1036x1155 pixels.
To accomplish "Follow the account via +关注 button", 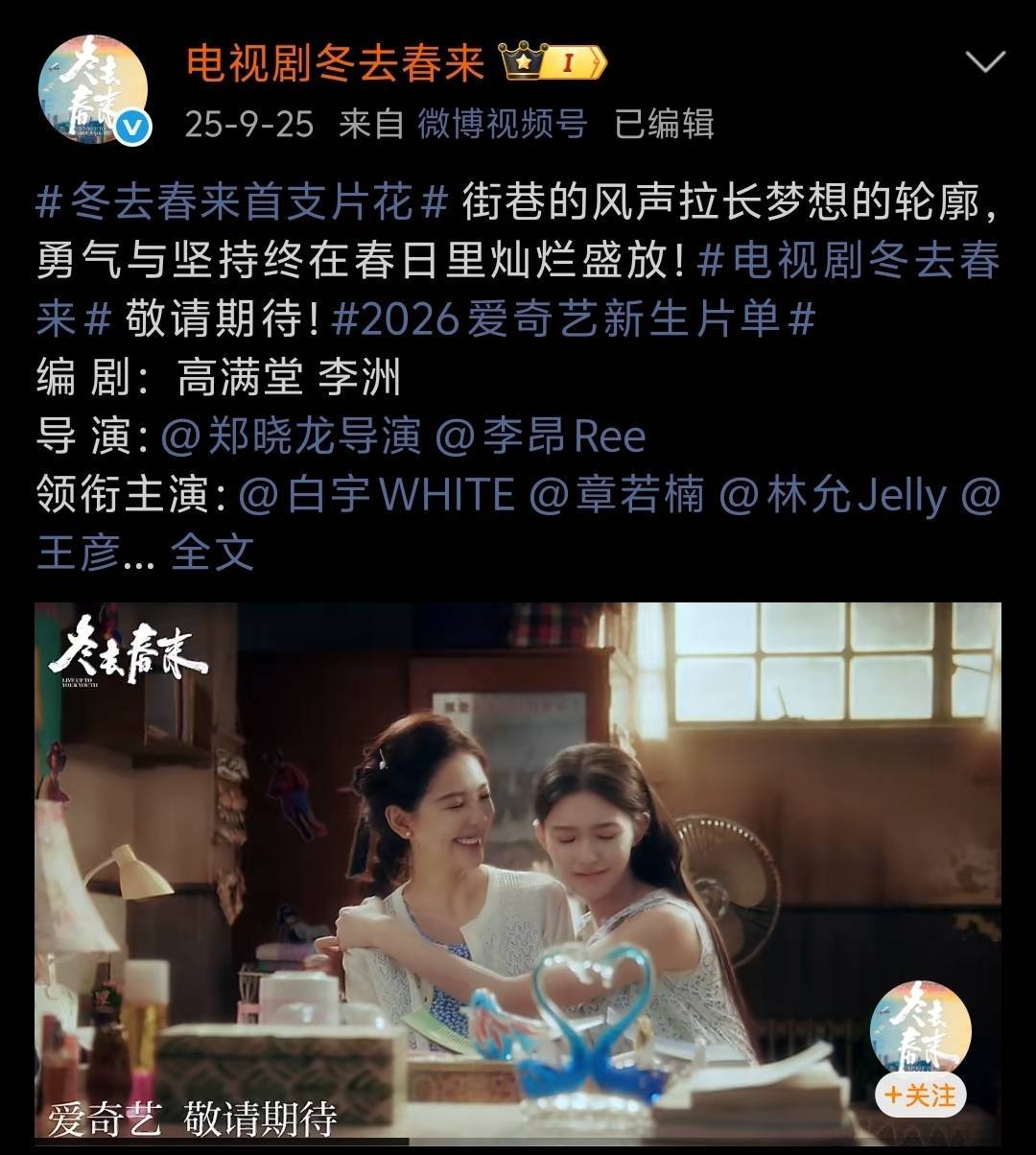I will (x=919, y=1096).
